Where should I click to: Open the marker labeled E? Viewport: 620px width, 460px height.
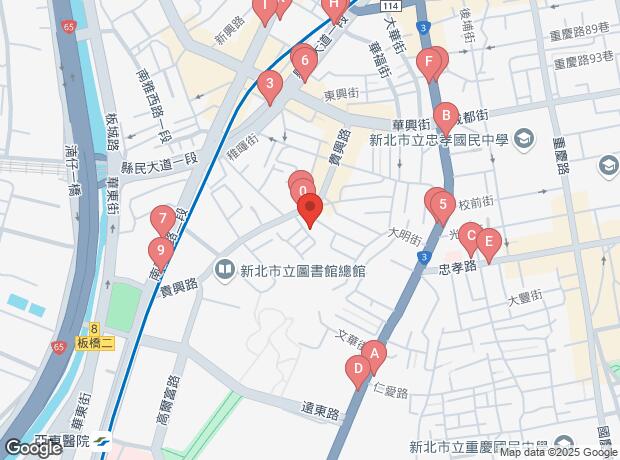488,241
